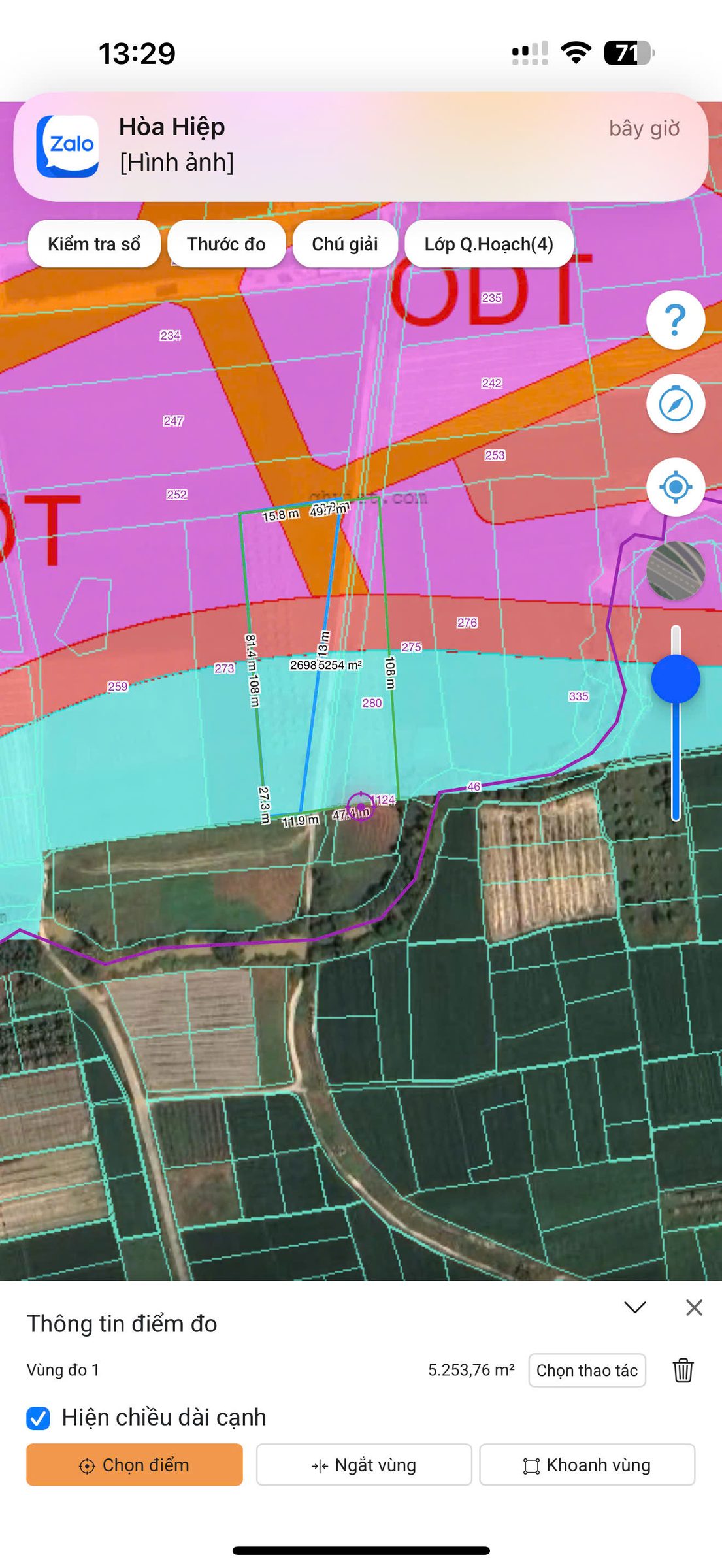Tap the Khoanh vùng button
The height and width of the screenshot is (1568, 722).
[587, 1465]
